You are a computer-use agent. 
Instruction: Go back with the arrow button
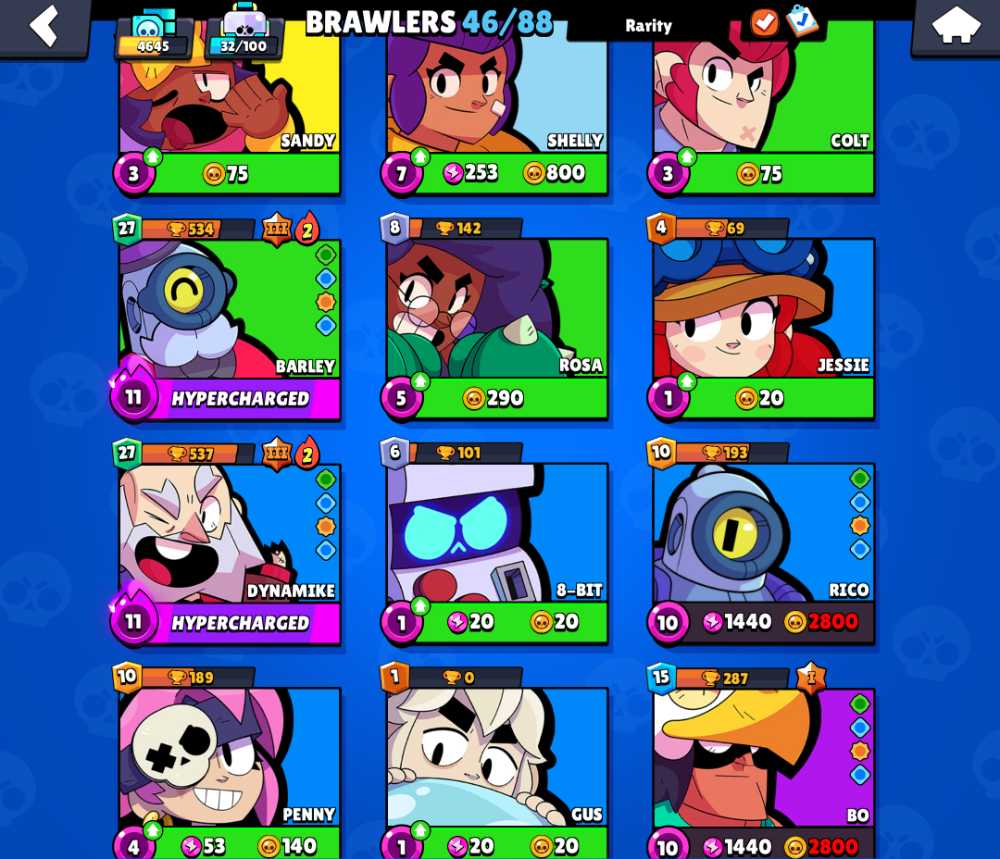(44, 25)
